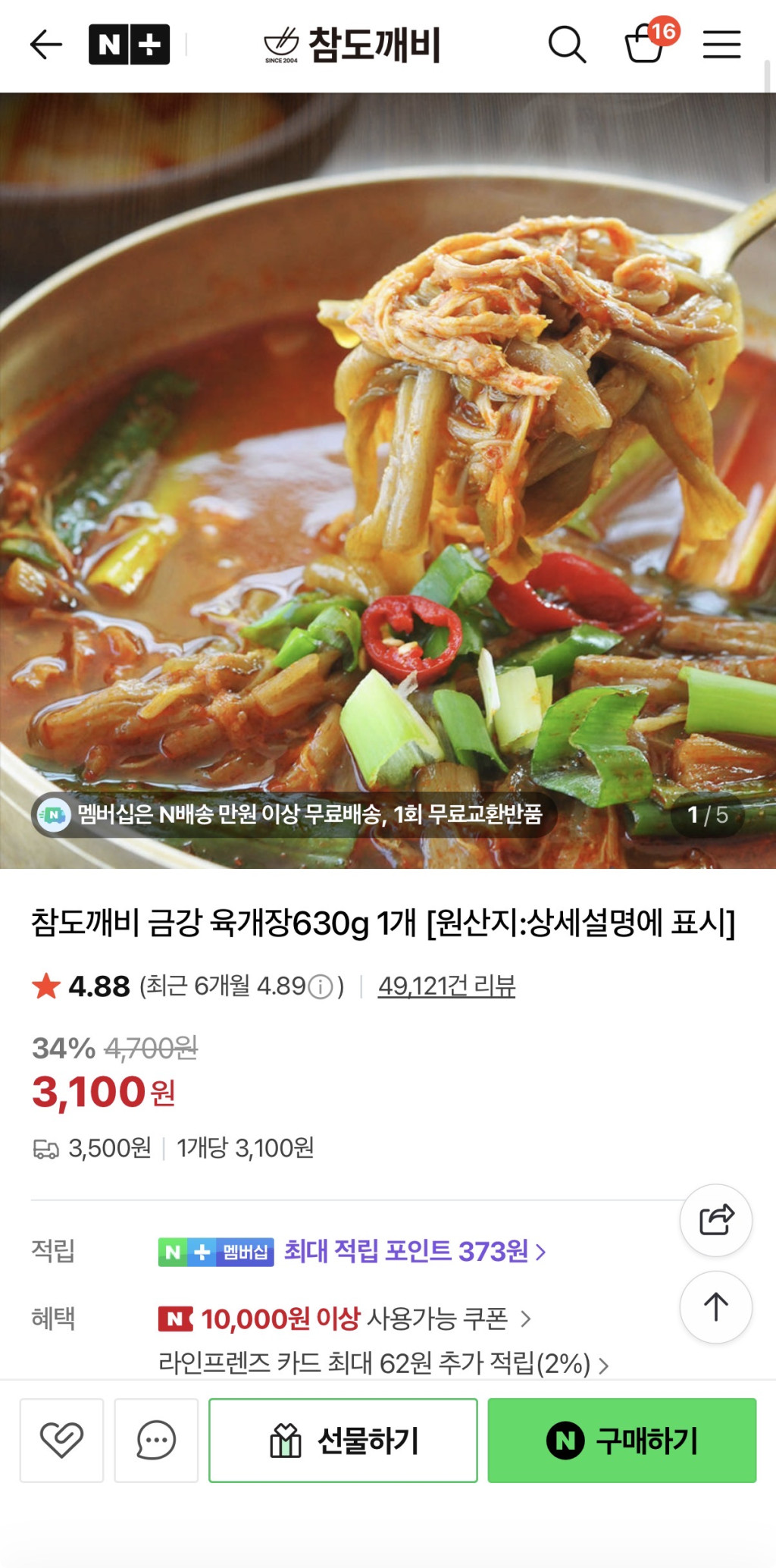776x1568 pixels.
Task: Open the search magnifier icon
Action: click(x=567, y=45)
